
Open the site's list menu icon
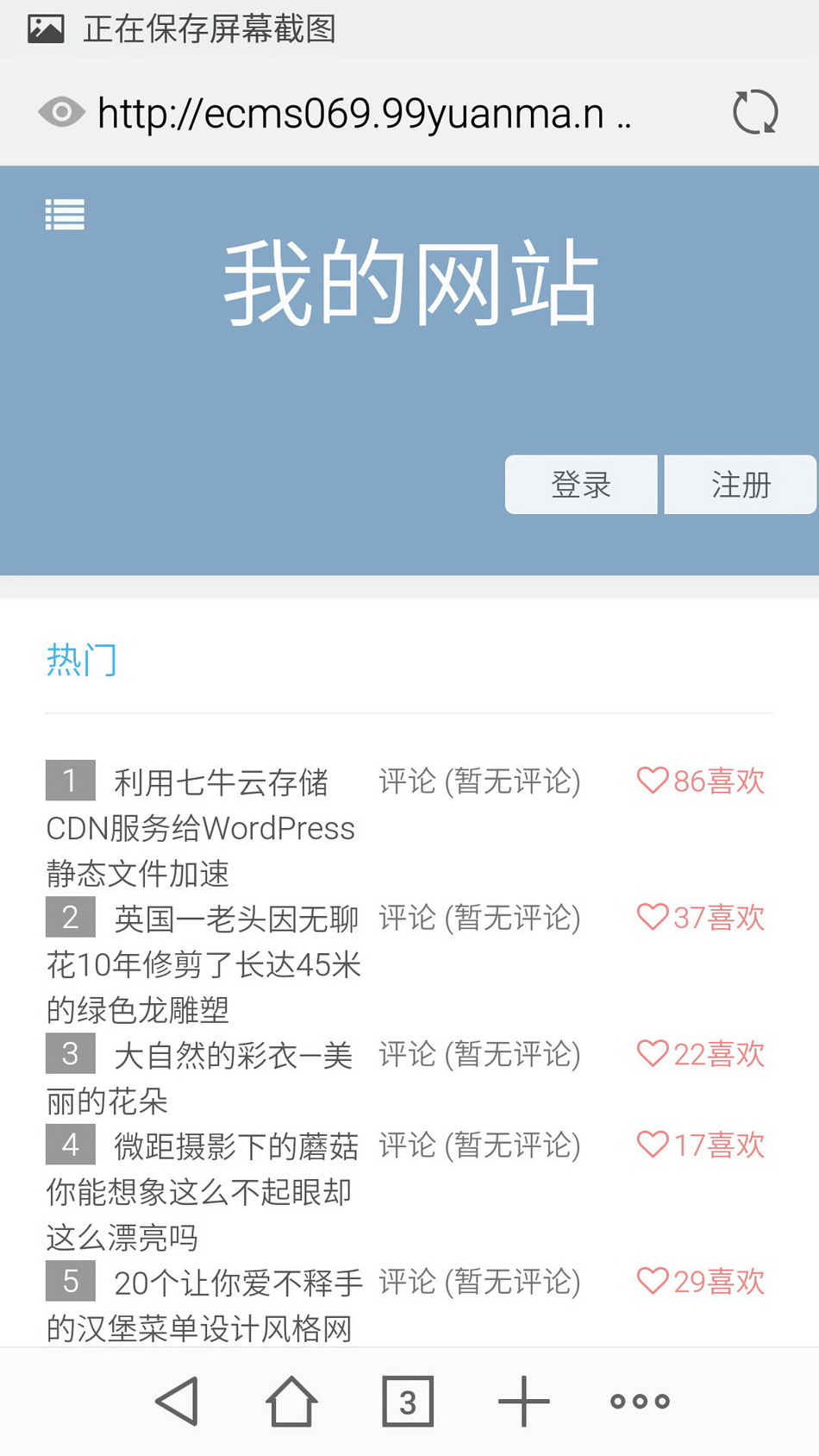coord(65,215)
